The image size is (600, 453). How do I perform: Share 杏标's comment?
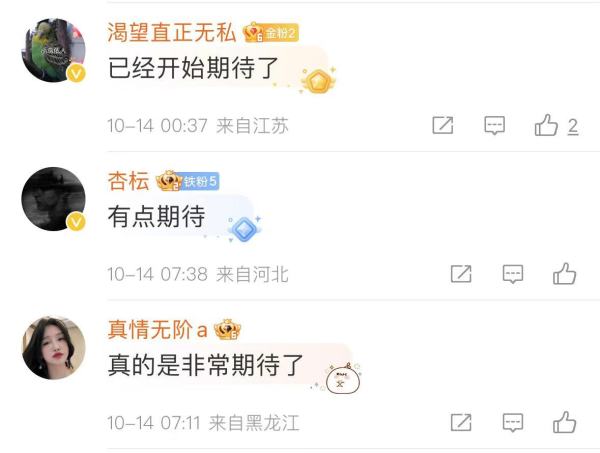coord(460,273)
